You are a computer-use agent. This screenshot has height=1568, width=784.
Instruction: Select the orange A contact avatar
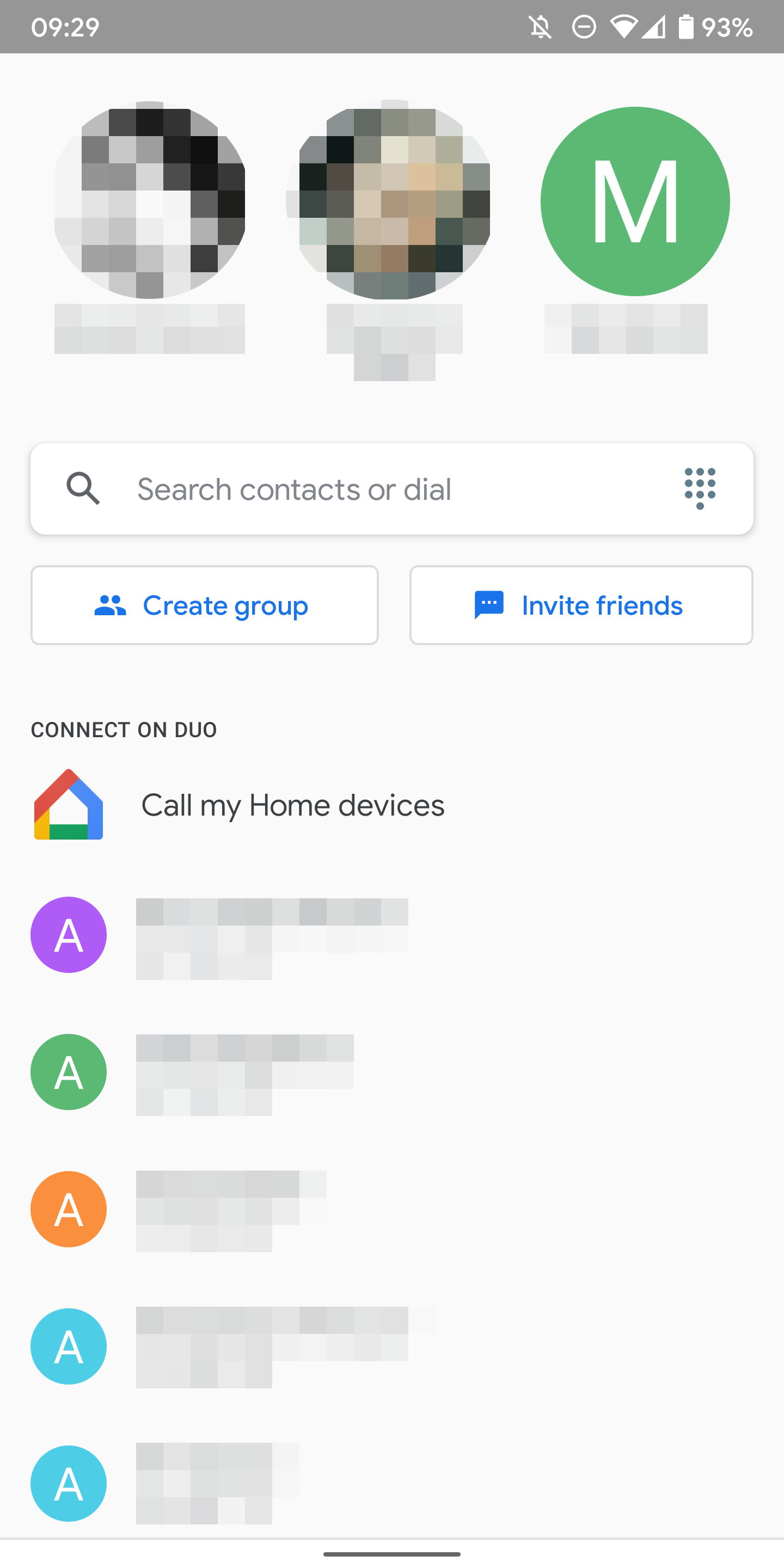[x=68, y=1209]
